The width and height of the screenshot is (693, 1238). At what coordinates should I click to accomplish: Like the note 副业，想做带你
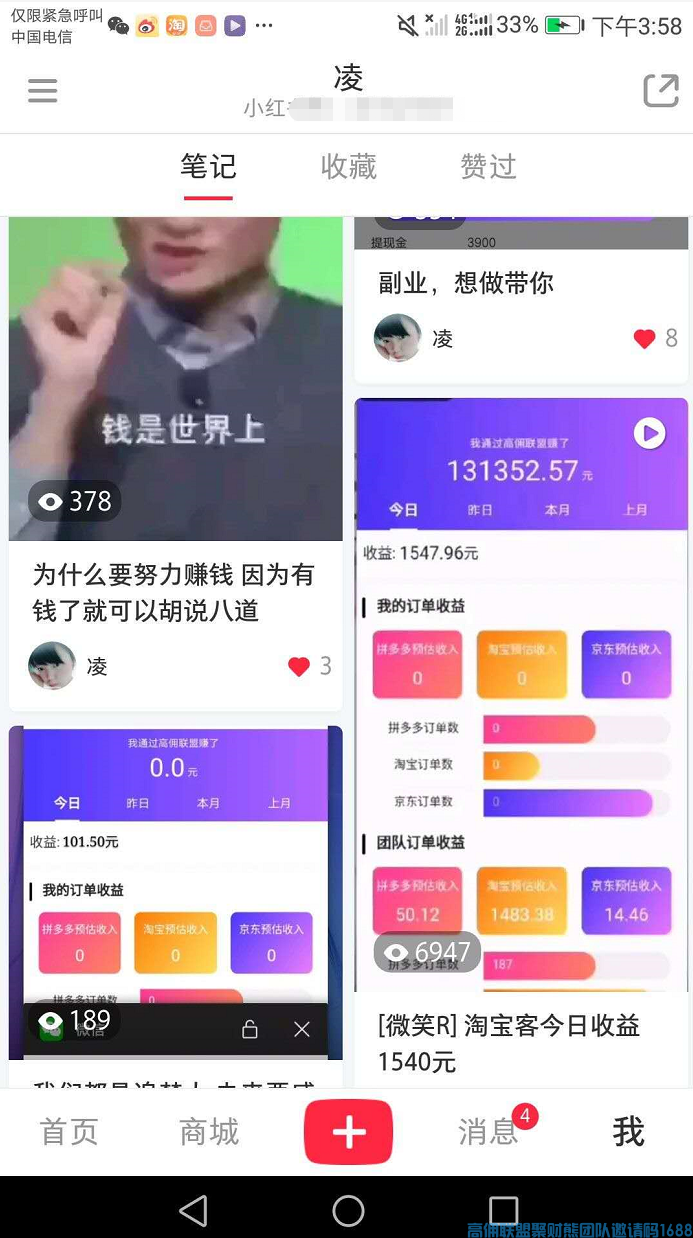tap(645, 339)
